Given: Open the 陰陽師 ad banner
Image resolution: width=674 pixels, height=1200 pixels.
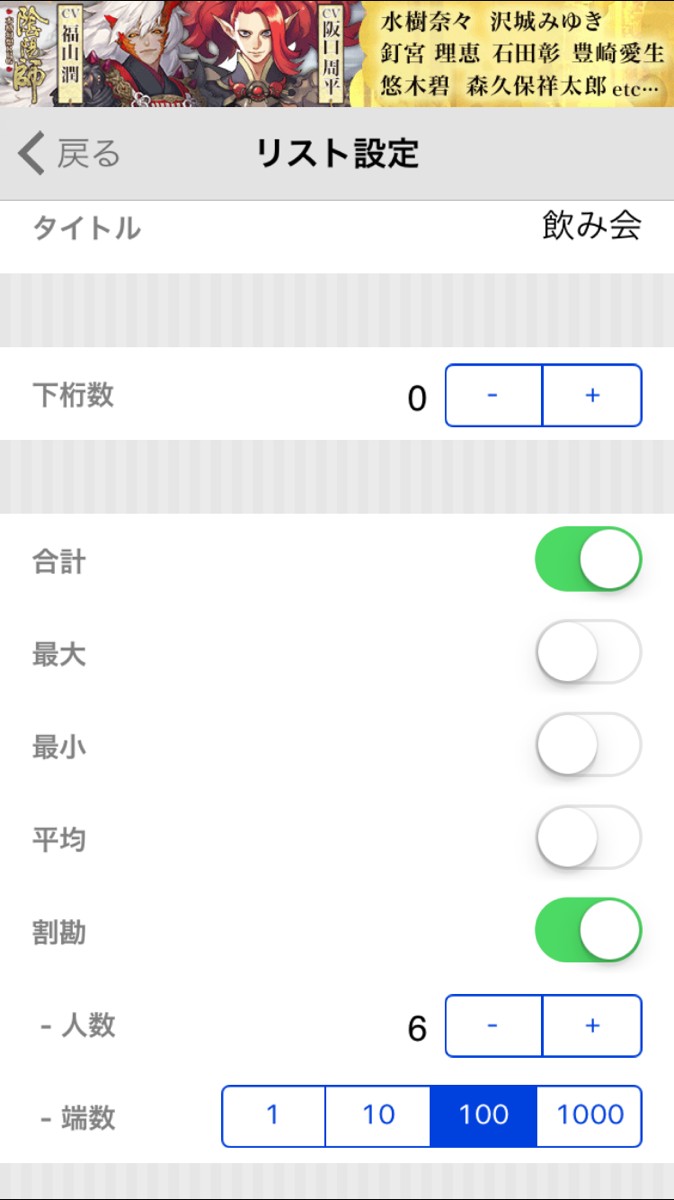Looking at the screenshot, I should pyautogui.click(x=337, y=54).
